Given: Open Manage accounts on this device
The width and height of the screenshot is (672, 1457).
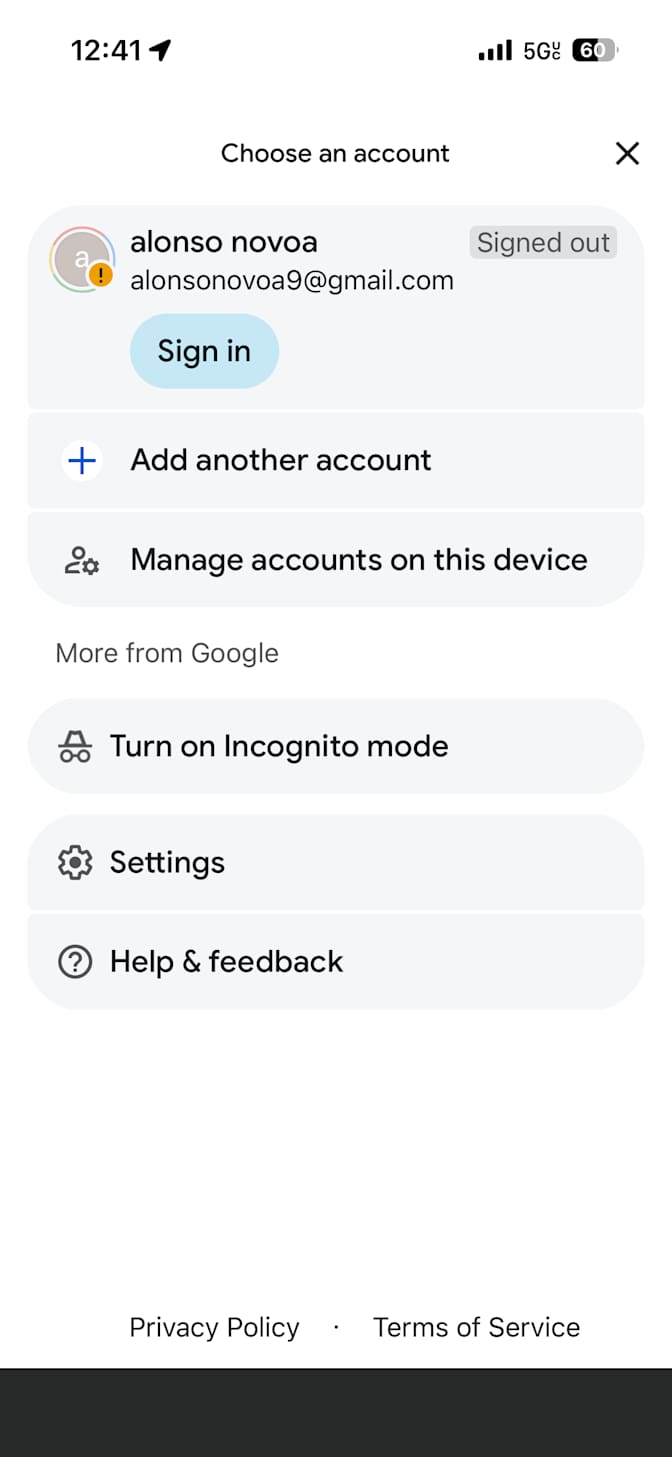Looking at the screenshot, I should point(336,559).
